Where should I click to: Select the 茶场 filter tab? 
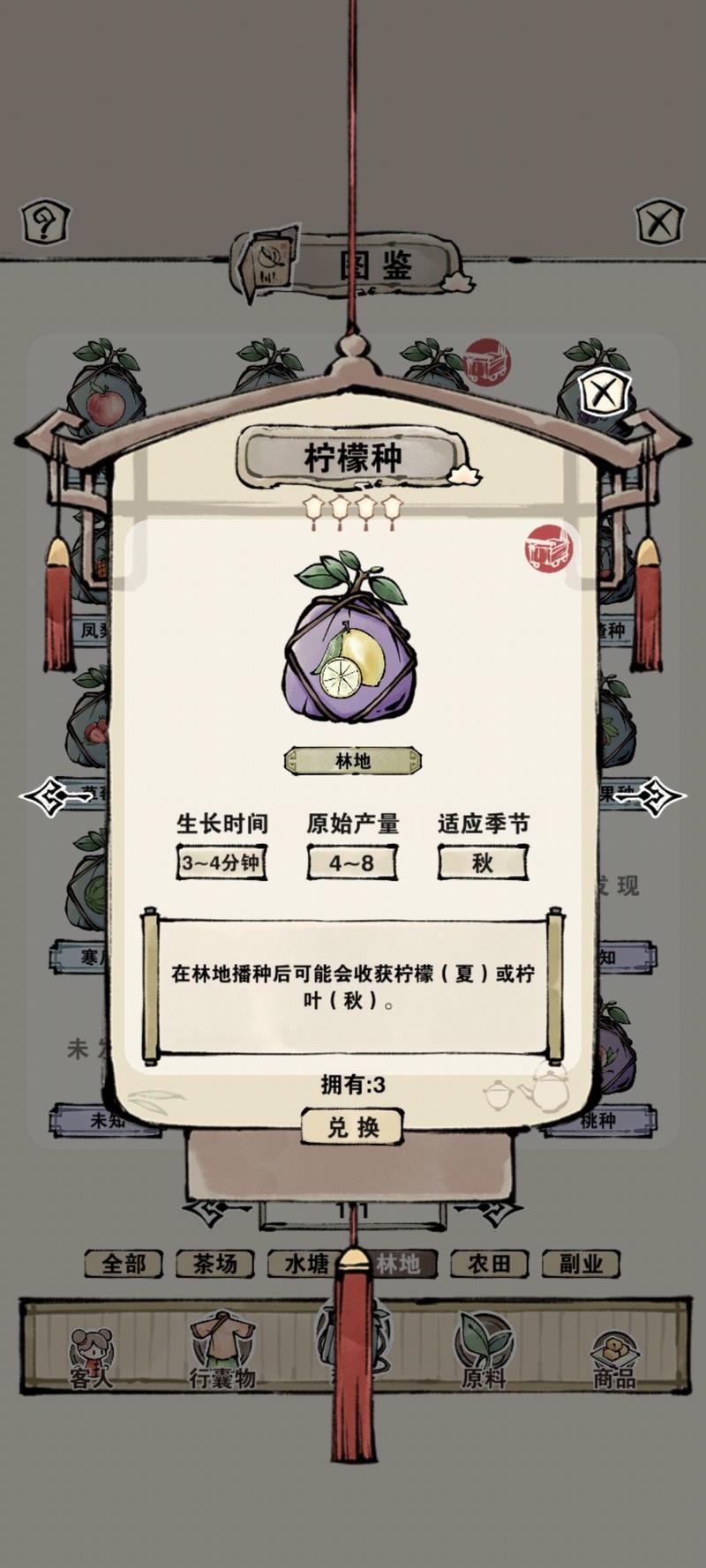(x=215, y=1264)
